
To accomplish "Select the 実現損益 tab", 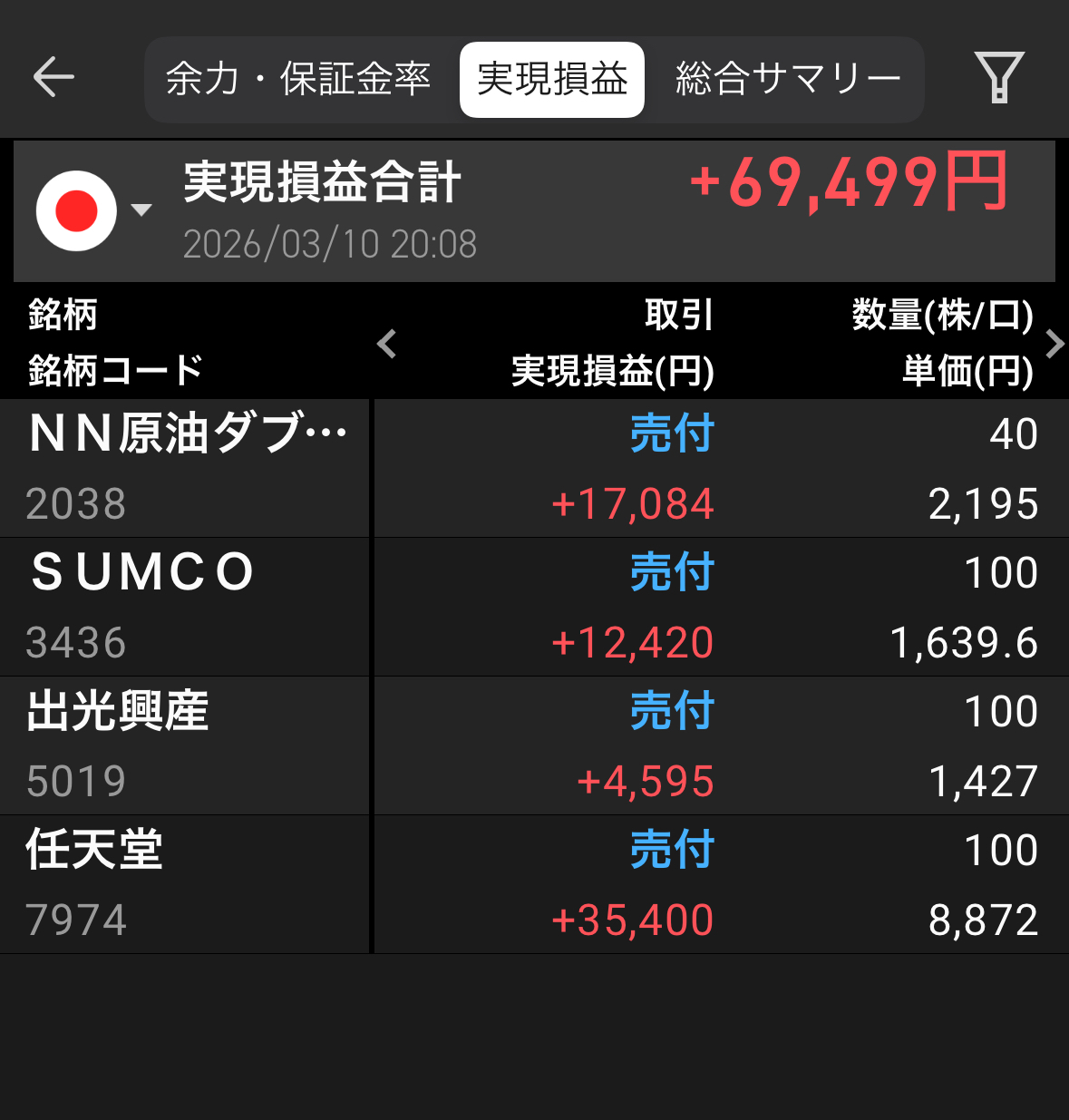I will [x=552, y=80].
